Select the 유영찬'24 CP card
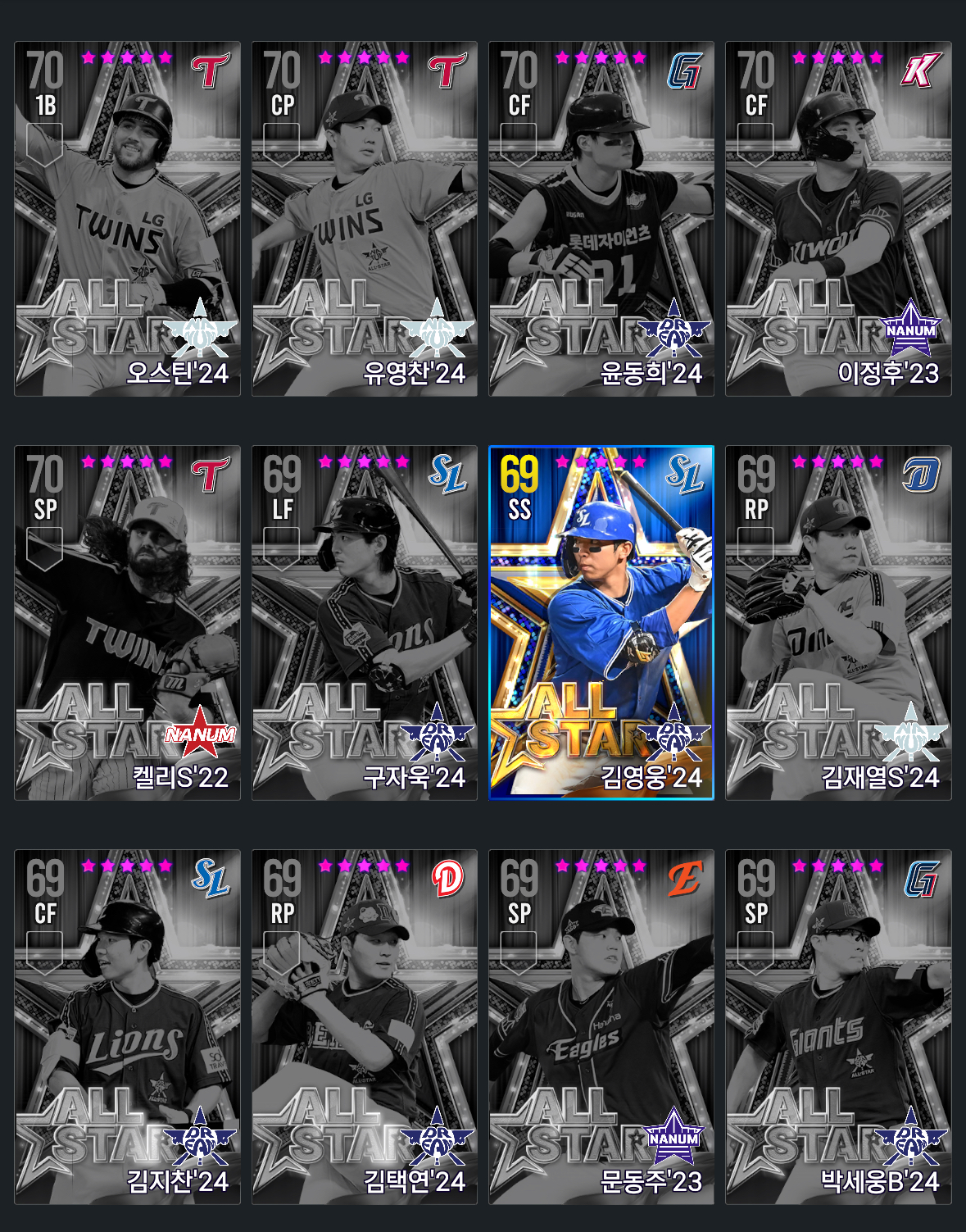 tap(364, 219)
